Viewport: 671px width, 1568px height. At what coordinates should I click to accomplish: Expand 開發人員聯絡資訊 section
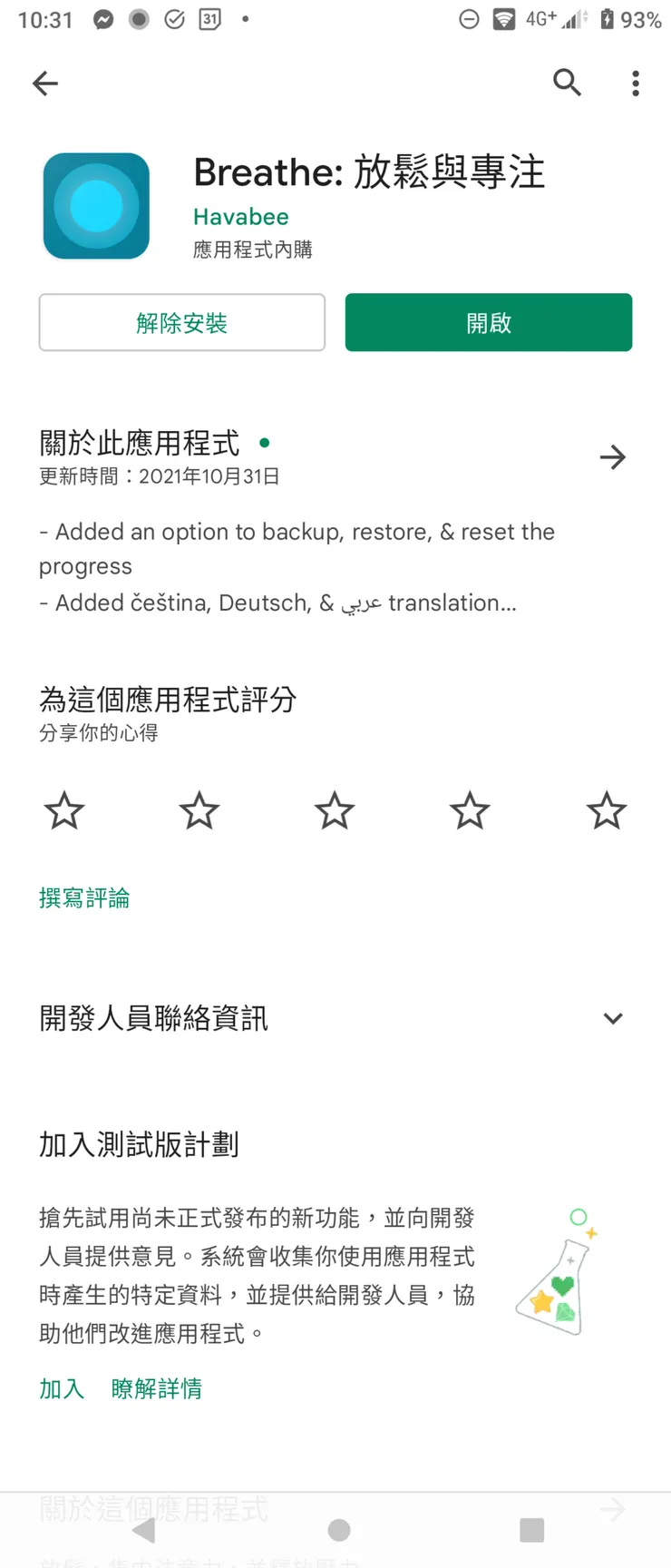click(613, 1018)
